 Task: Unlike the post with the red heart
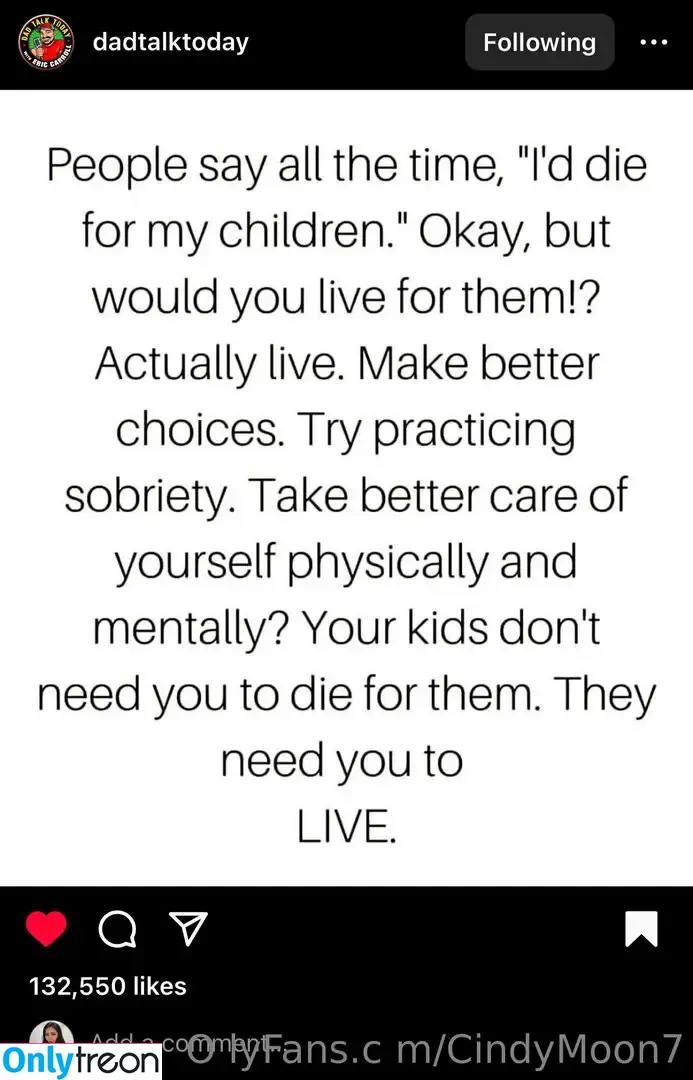point(46,930)
